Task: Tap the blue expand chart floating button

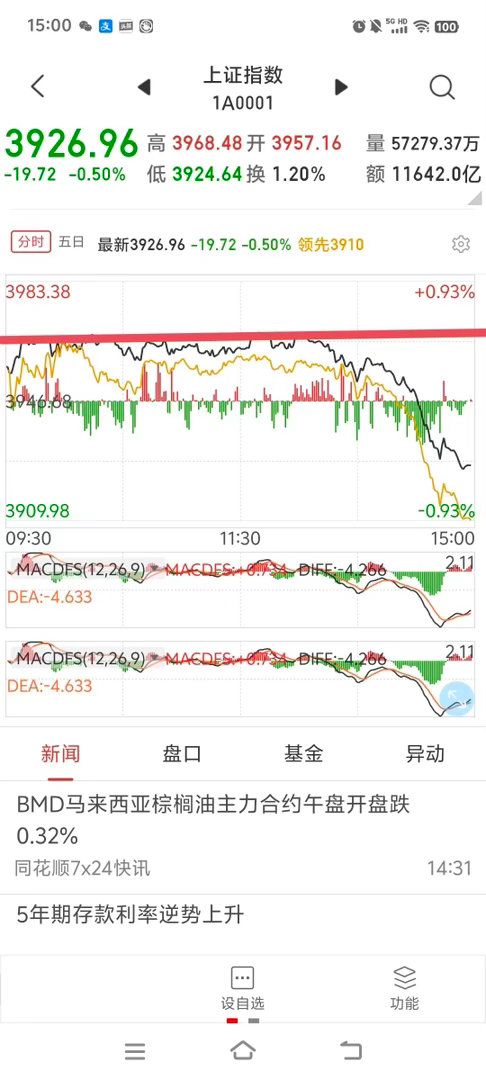Action: click(456, 698)
